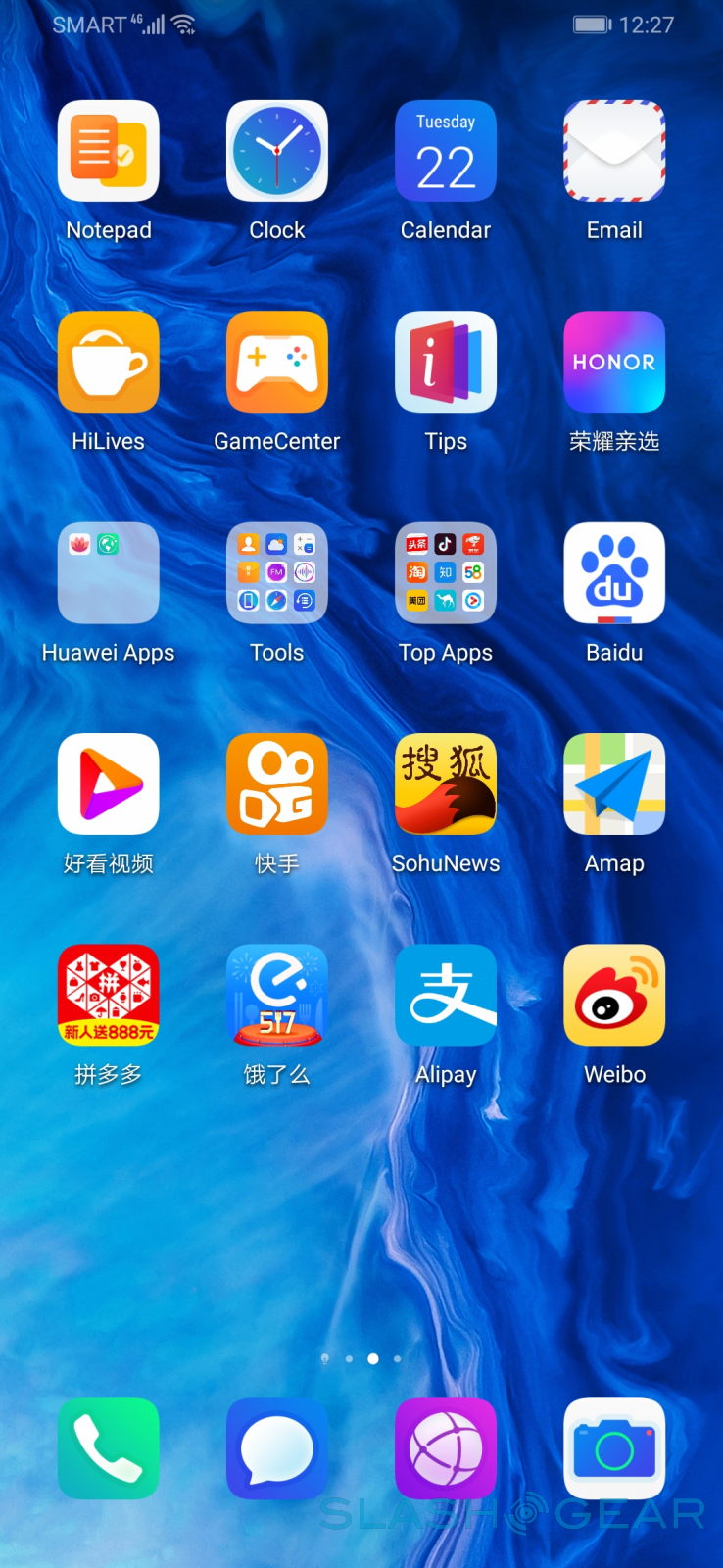Launch Amap navigation app
This screenshot has width=723, height=1568.
coord(614,784)
